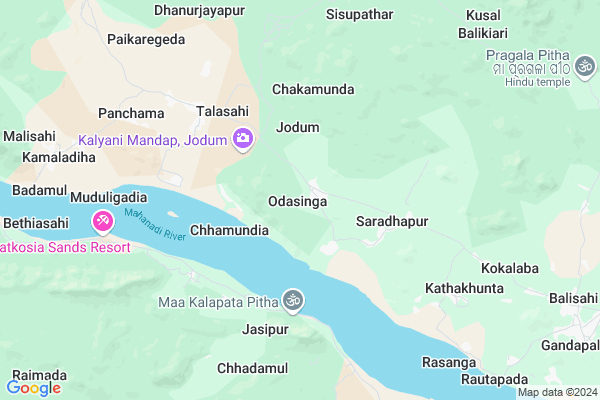Viewport: 600px width, 400px height.
Task: Select the Satkosia Sands Resort marker
Action: tap(102, 220)
